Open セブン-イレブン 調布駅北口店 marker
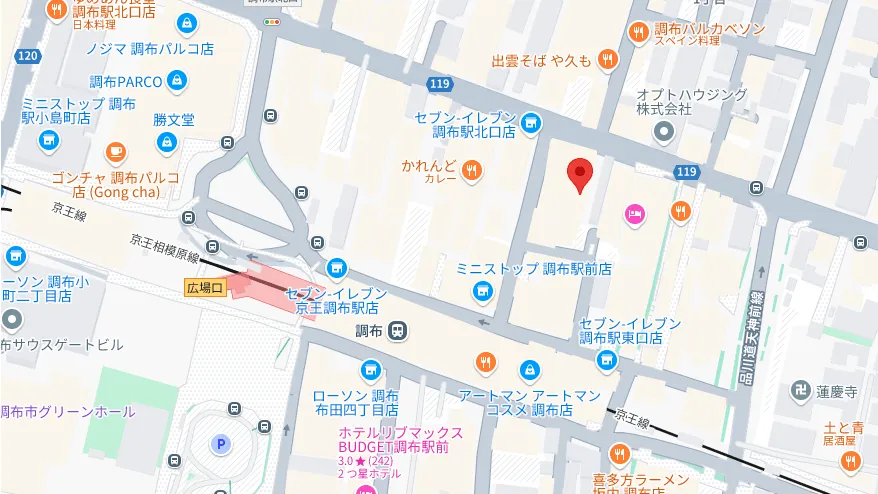Viewport: 878px width, 494px height. point(530,124)
